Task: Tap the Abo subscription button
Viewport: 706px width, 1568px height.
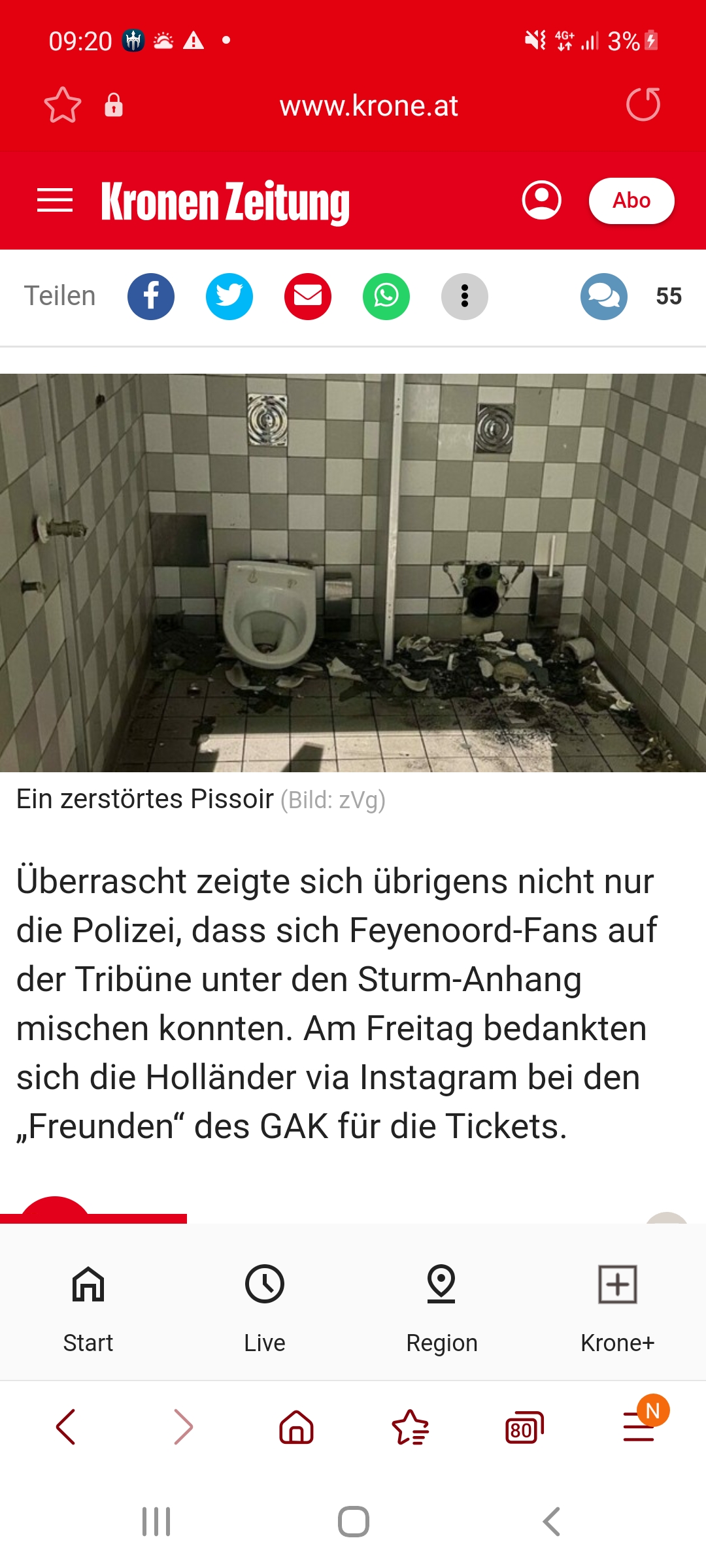Action: tap(631, 201)
